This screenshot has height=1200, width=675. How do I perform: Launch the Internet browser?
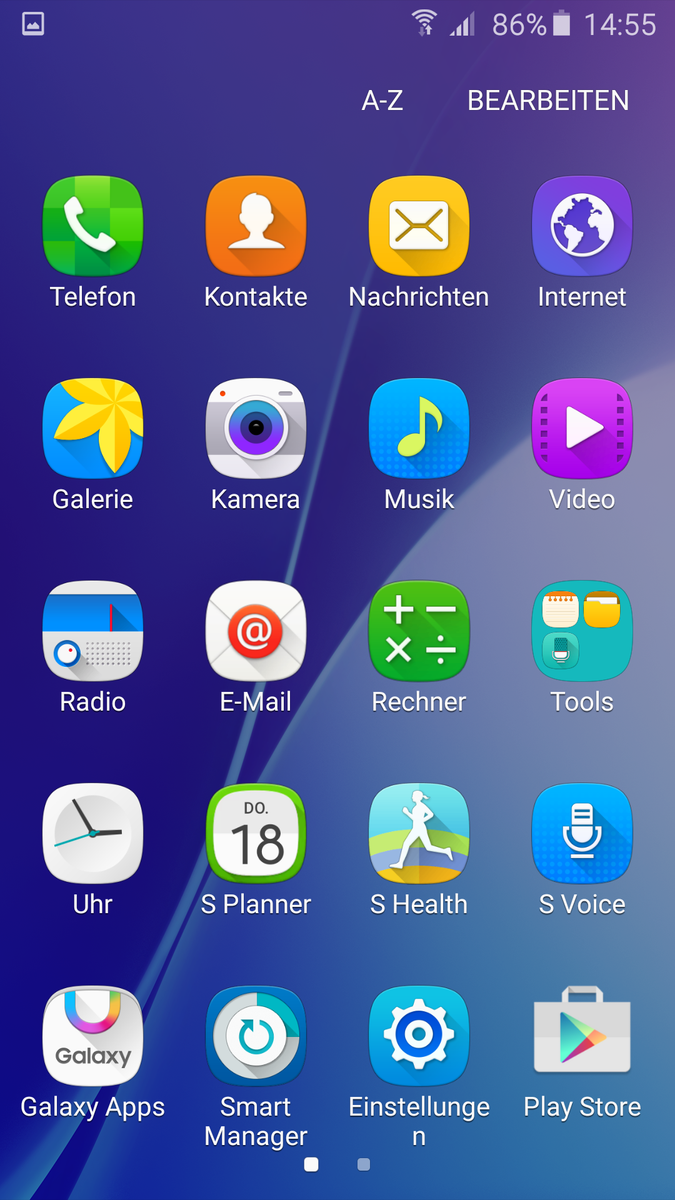click(582, 226)
